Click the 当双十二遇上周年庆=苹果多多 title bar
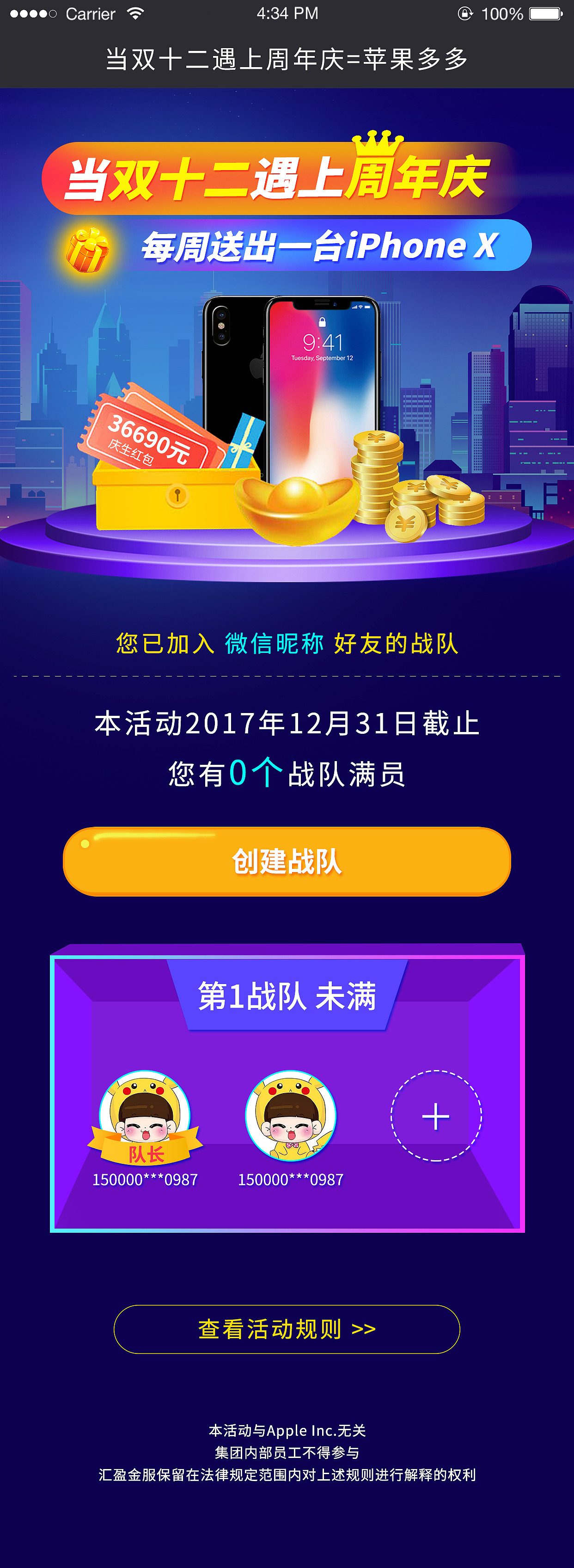The width and height of the screenshot is (574, 1568). [x=286, y=58]
